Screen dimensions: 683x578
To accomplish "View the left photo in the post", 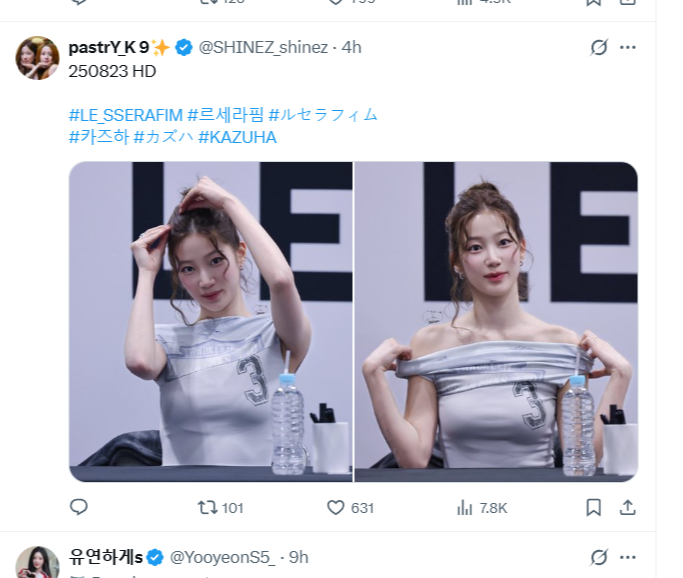I will tap(210, 321).
